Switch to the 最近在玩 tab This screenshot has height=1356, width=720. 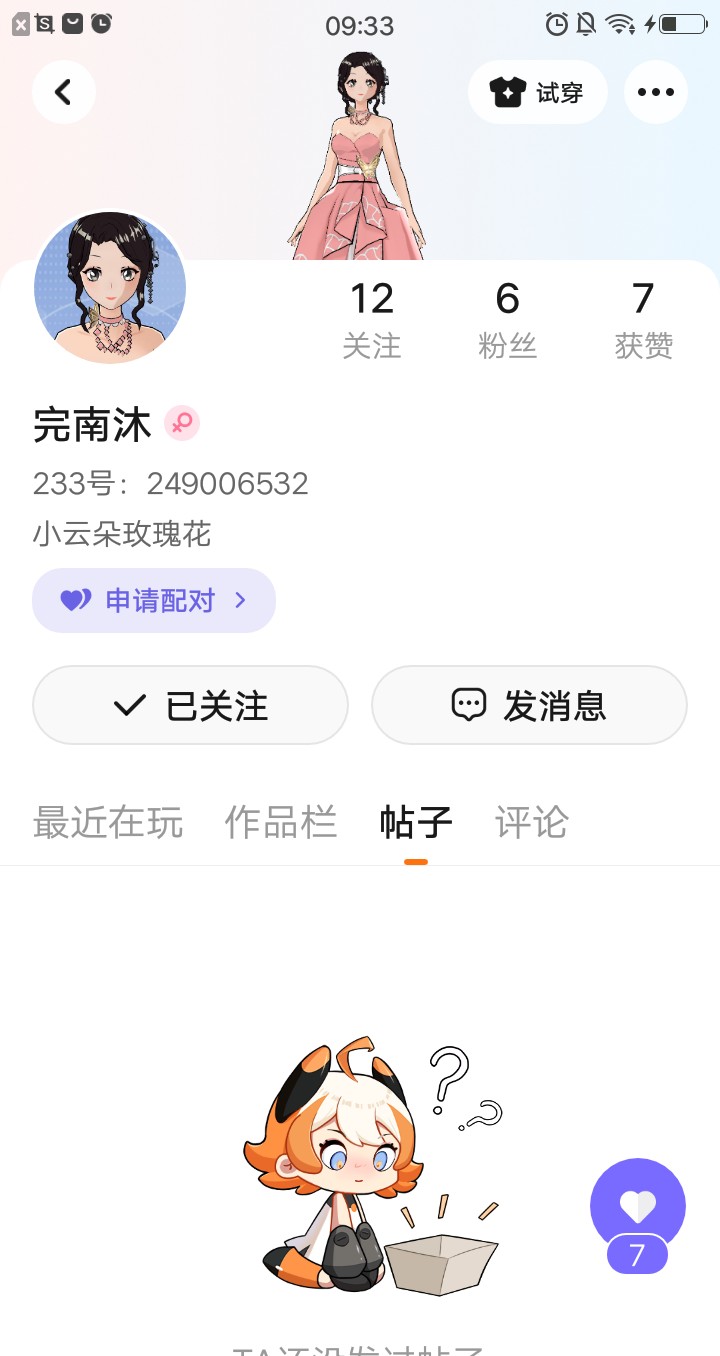108,822
